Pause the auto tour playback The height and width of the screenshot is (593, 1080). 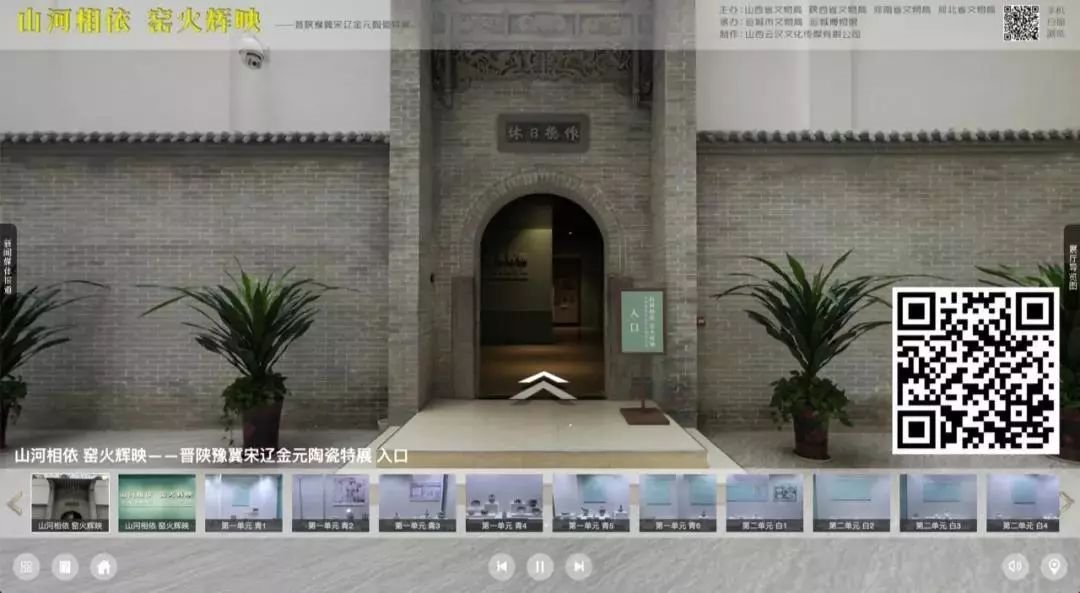point(540,567)
